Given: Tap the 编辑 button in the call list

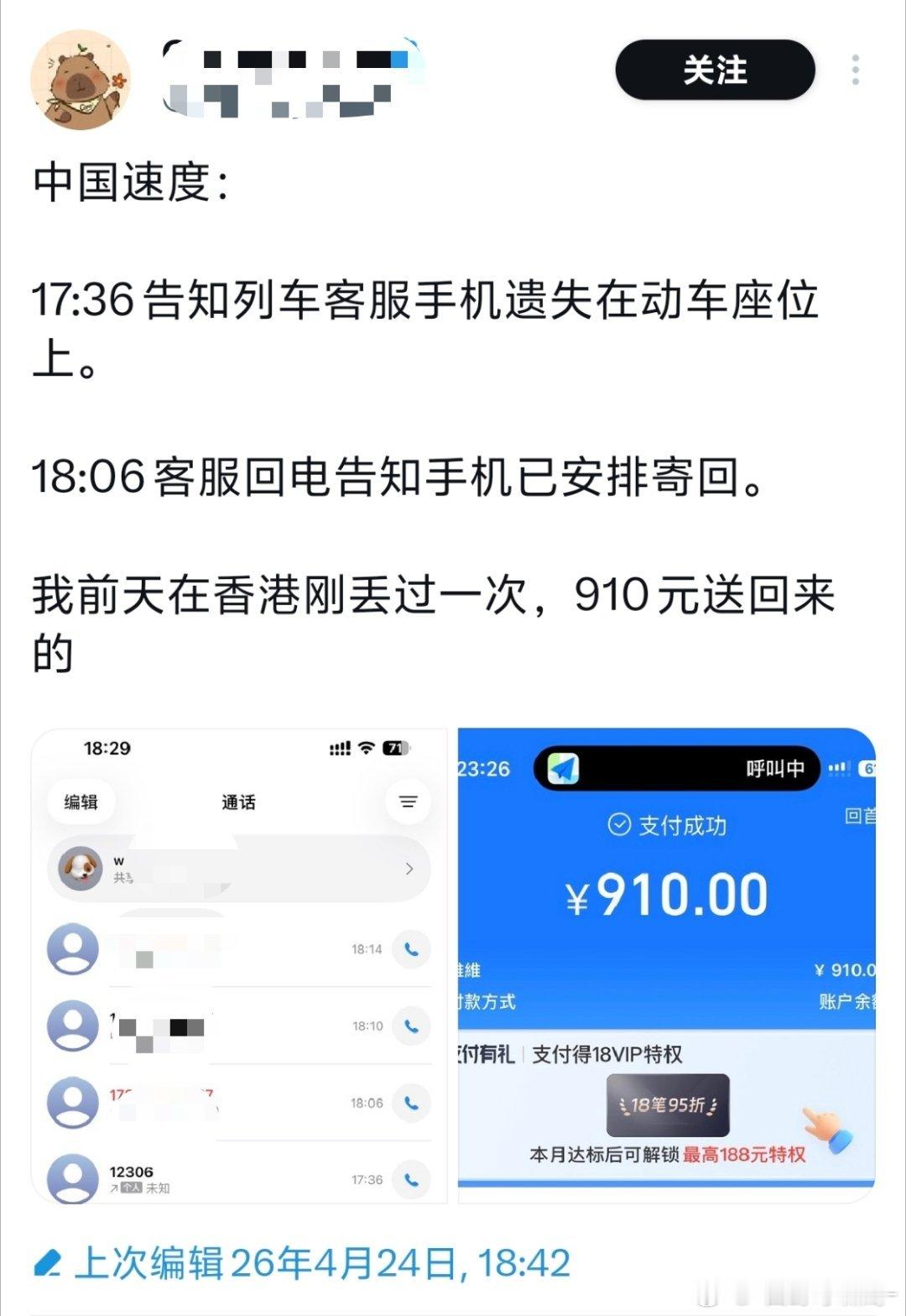Looking at the screenshot, I should pos(82,802).
